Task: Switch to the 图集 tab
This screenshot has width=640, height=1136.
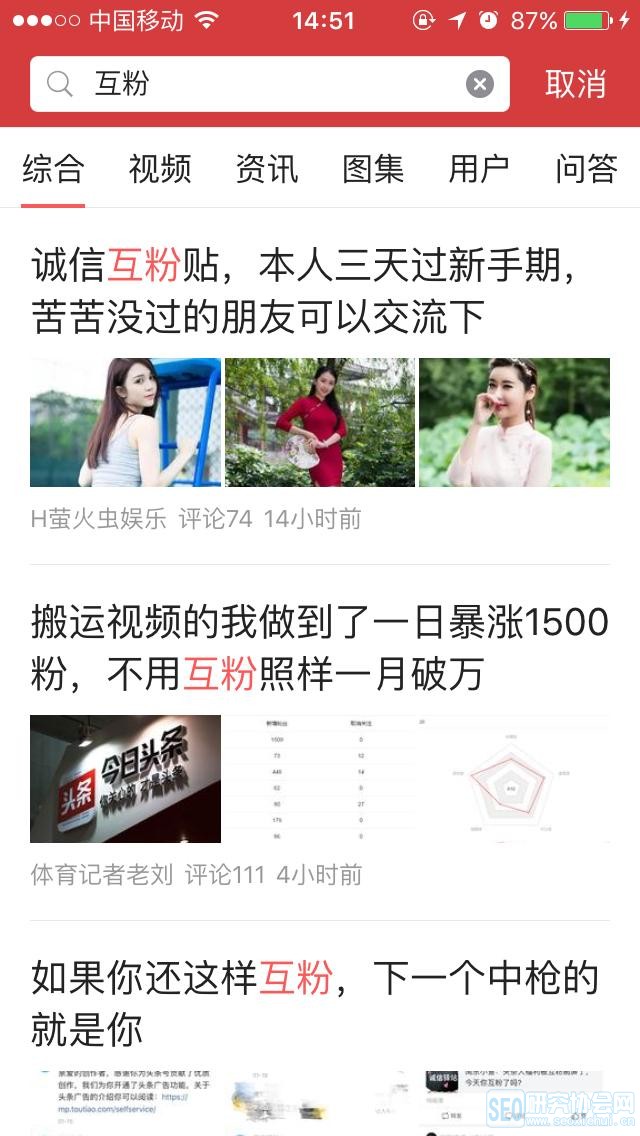Action: pos(373,169)
